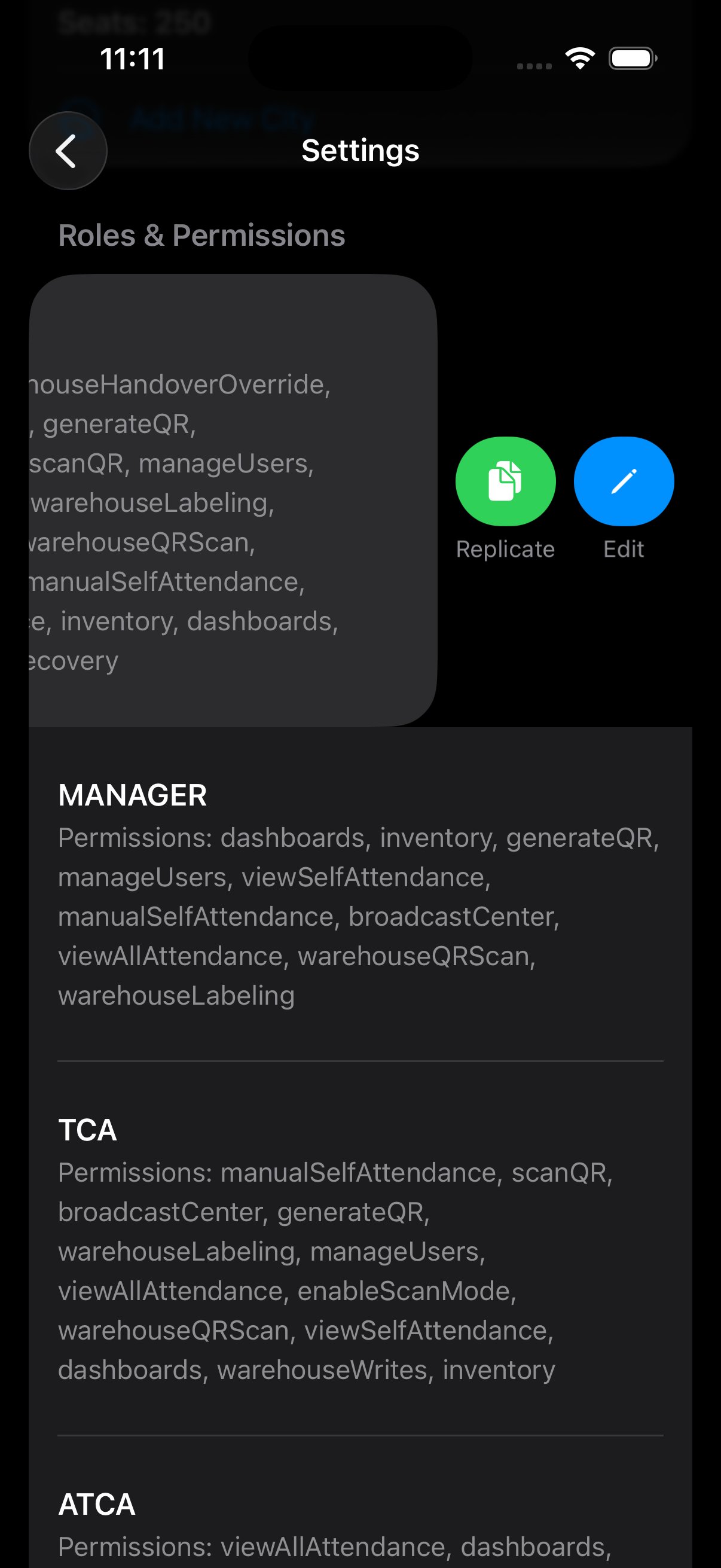721x1568 pixels.
Task: Tap the battery indicator icon
Action: (x=630, y=59)
